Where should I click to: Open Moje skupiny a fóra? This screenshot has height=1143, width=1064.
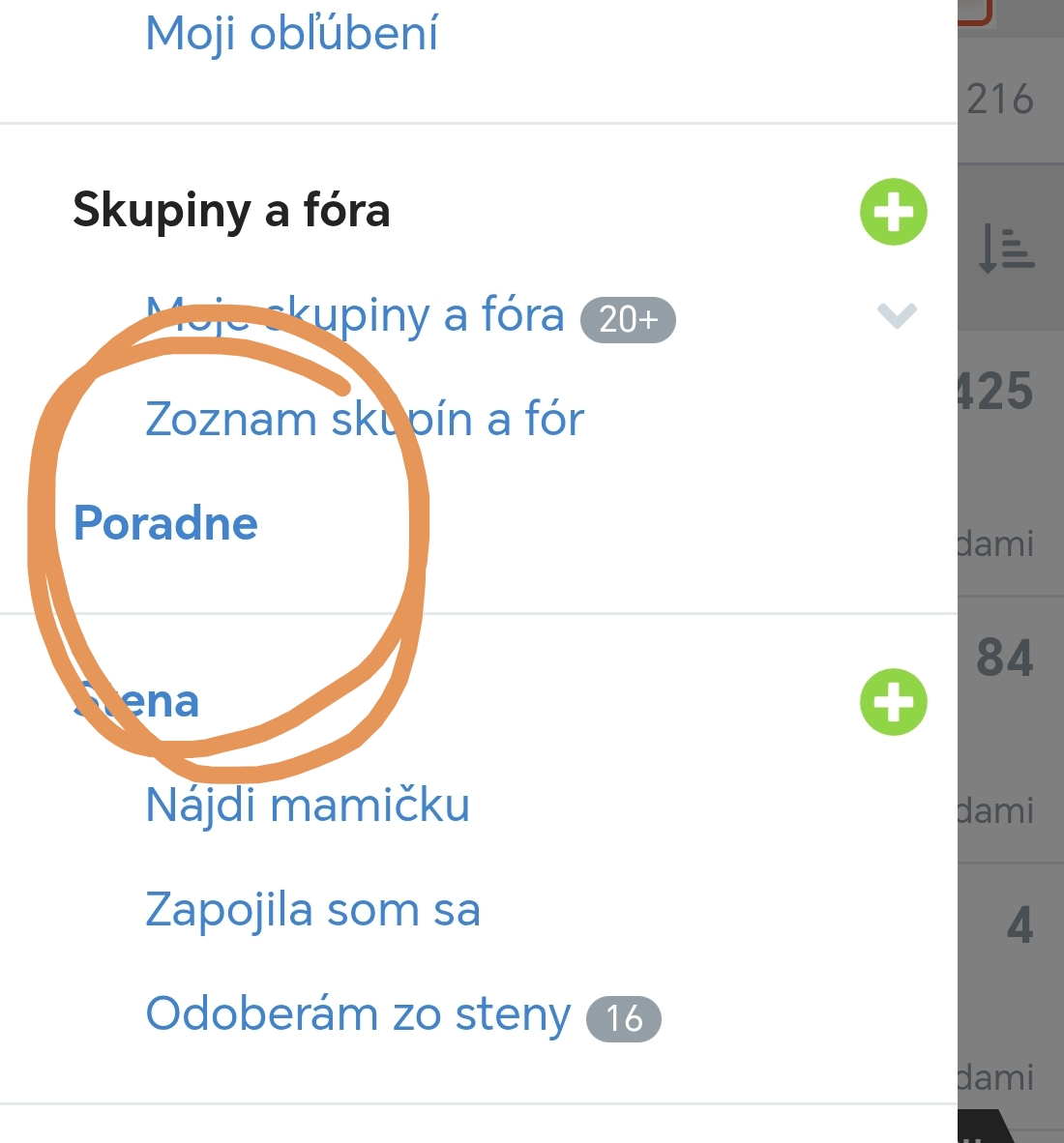tap(355, 316)
